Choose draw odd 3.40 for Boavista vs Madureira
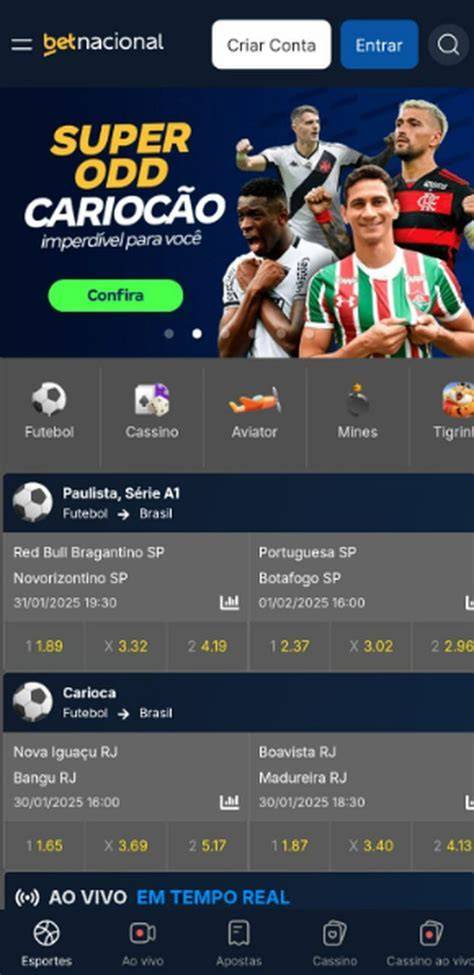 371,845
